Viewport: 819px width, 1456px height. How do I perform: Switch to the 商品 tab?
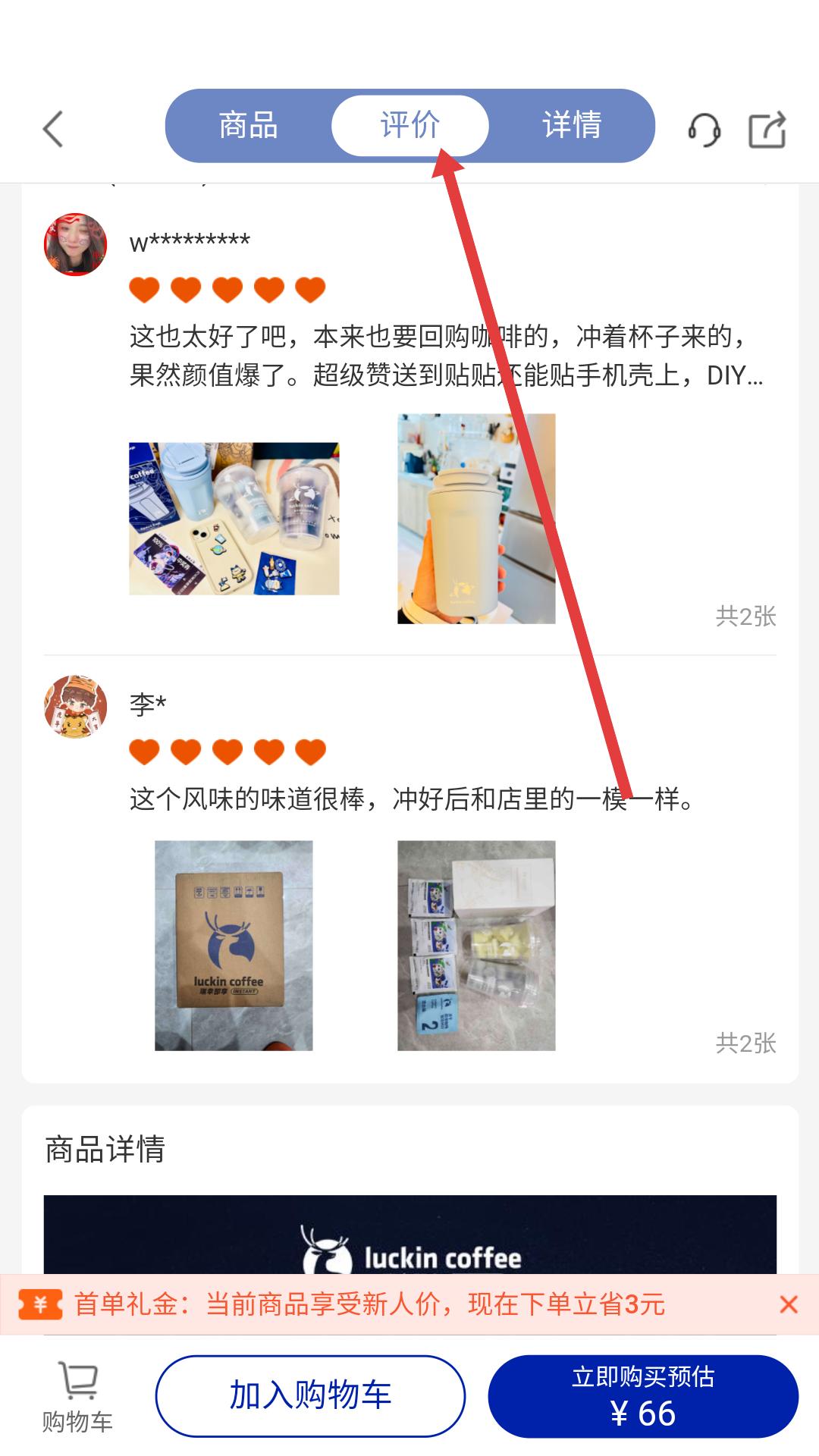[248, 126]
